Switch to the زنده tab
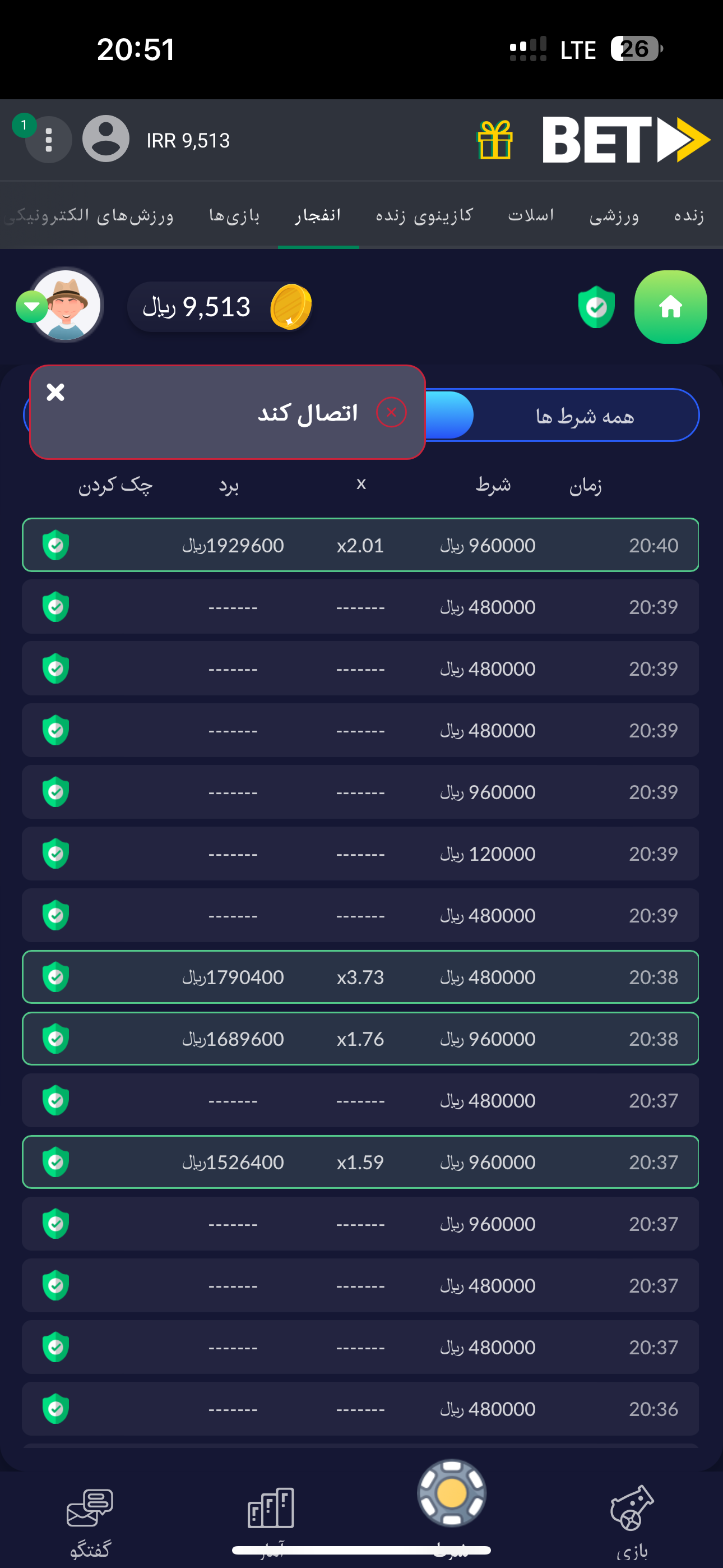Viewport: 723px width, 1568px height. click(x=689, y=215)
